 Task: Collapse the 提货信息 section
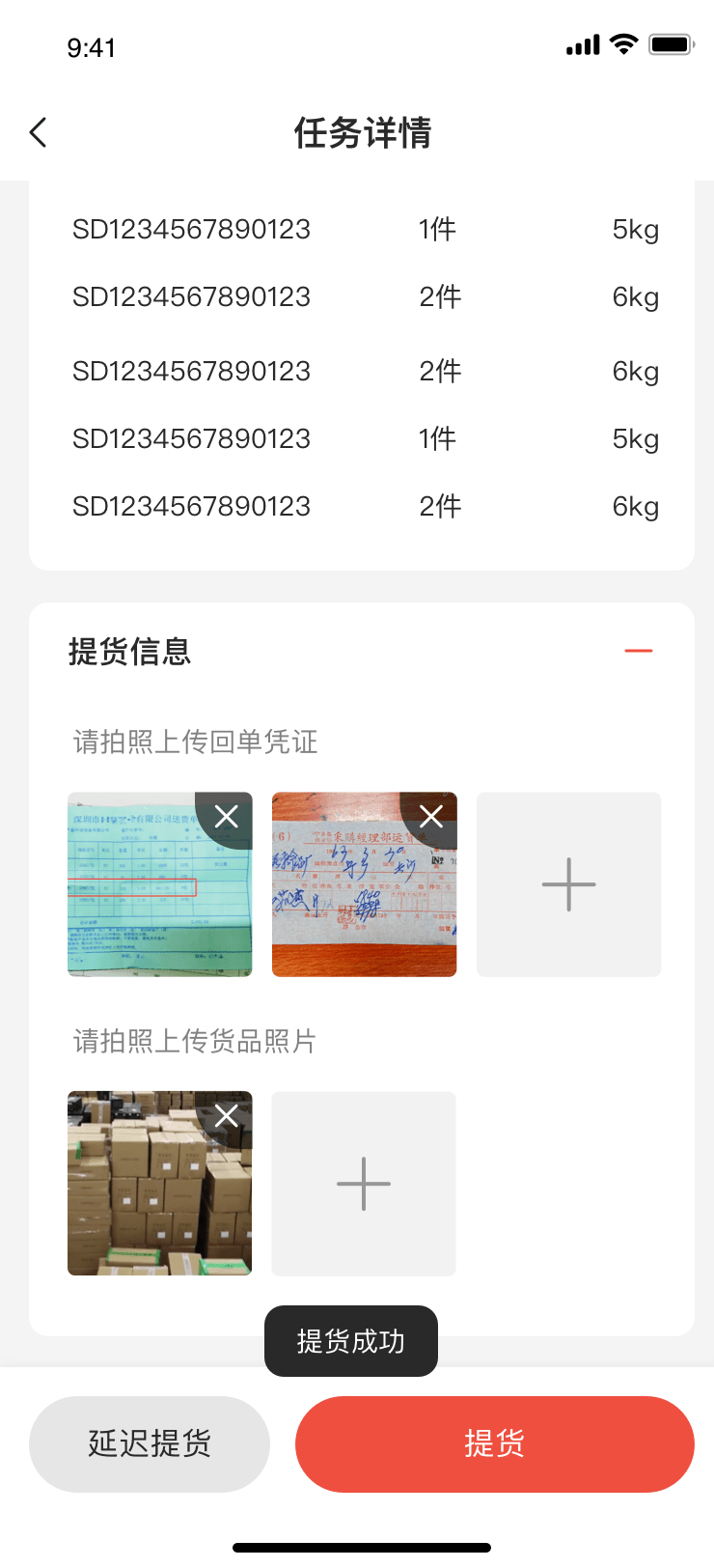click(638, 651)
